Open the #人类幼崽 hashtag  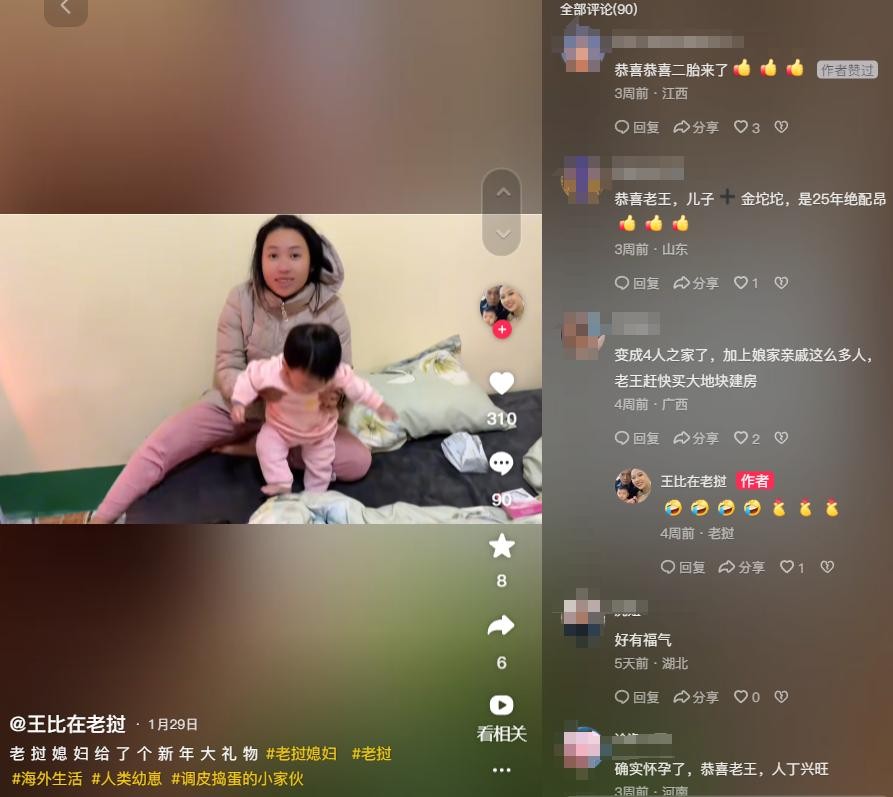pyautogui.click(x=126, y=777)
